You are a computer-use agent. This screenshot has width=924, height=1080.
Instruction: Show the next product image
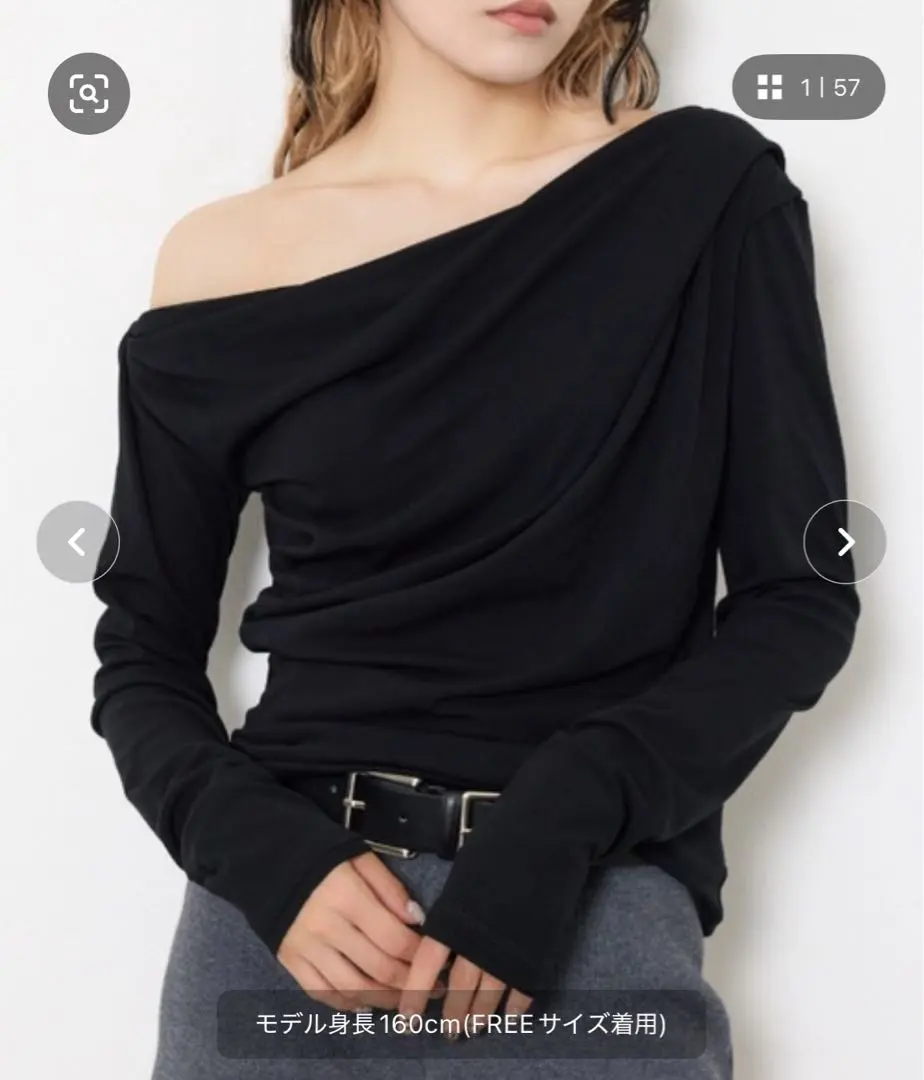(x=845, y=542)
